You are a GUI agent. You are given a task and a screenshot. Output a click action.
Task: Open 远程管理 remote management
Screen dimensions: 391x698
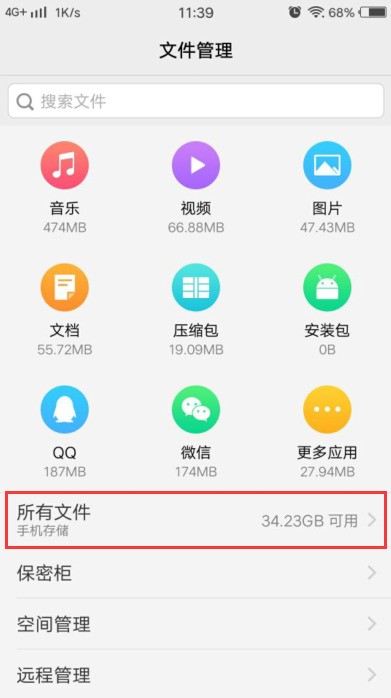point(196,674)
